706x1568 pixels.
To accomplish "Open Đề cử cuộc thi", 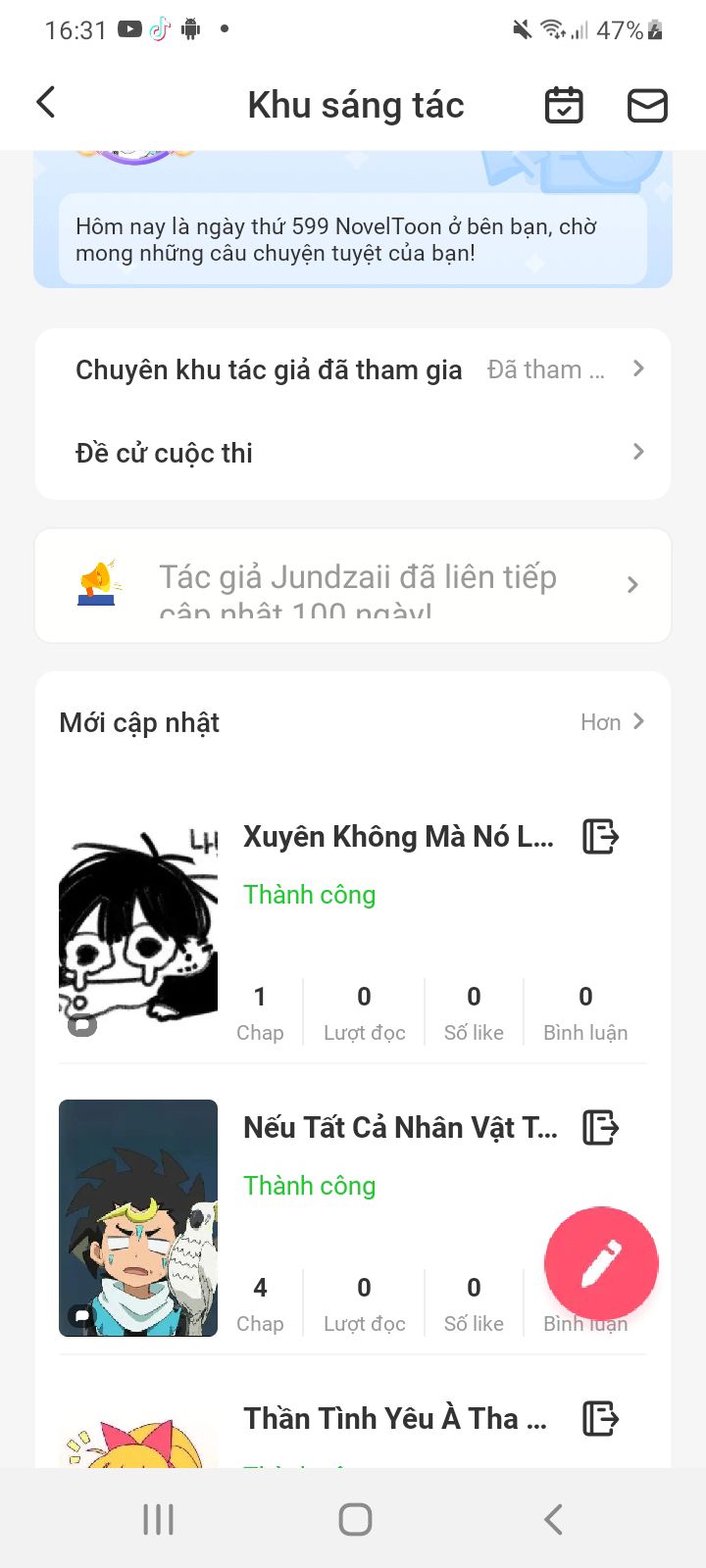I will click(353, 453).
